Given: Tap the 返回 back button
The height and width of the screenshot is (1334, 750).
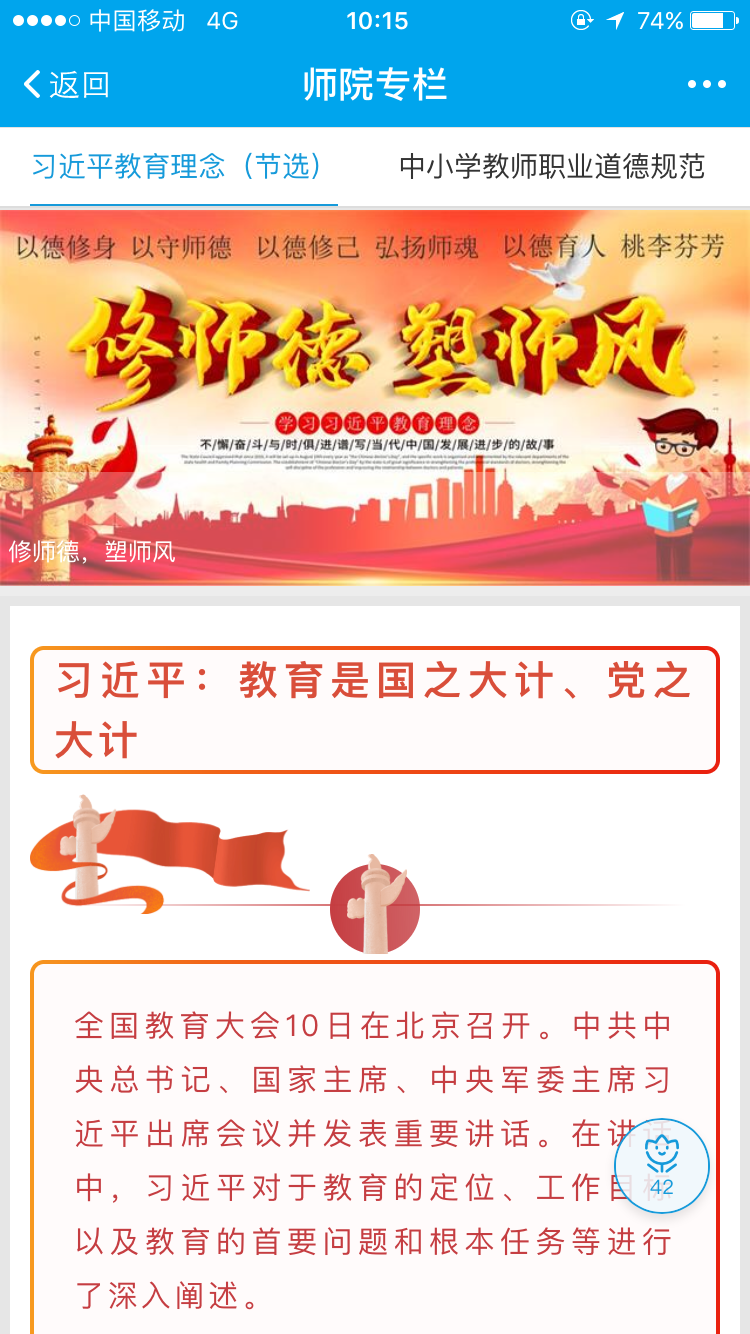Looking at the screenshot, I should (x=66, y=85).
